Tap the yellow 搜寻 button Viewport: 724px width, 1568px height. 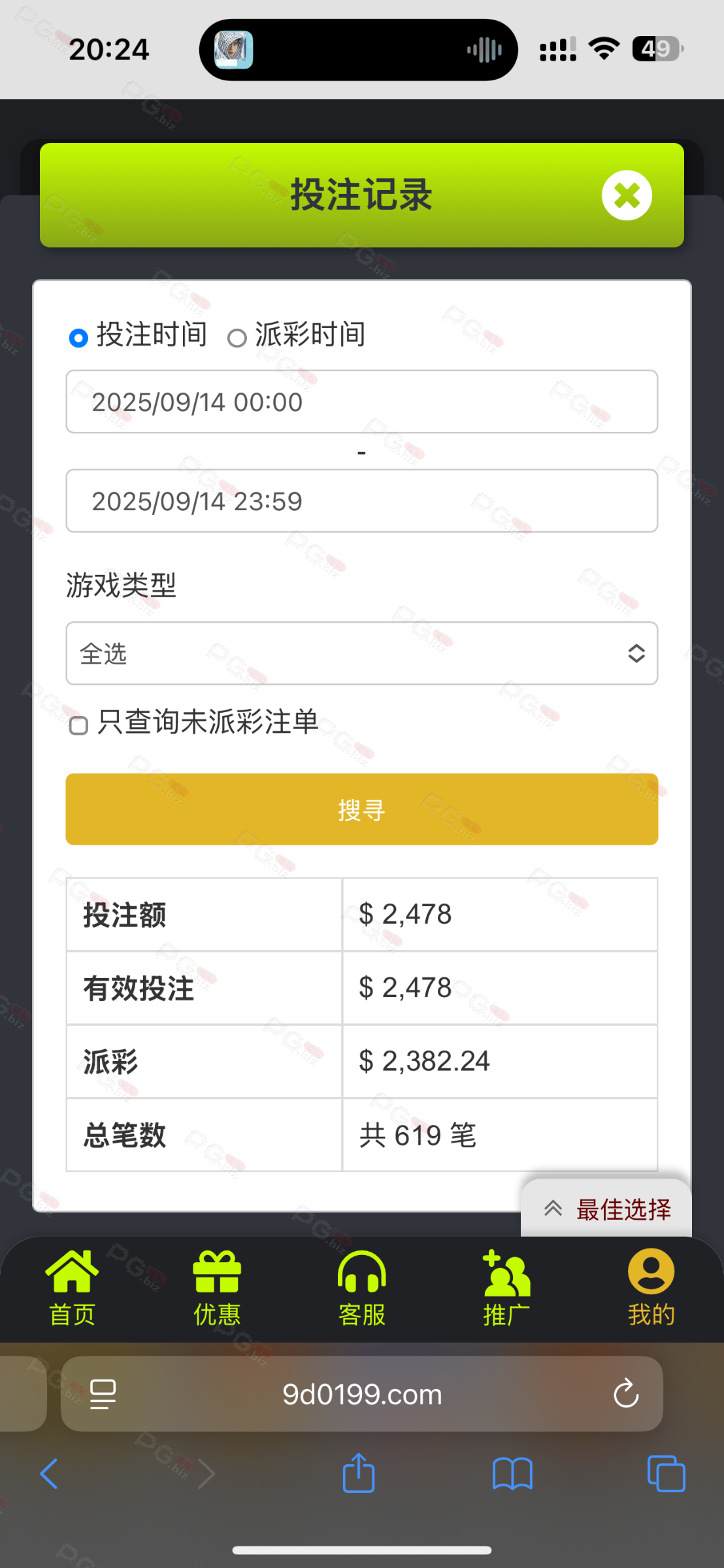click(361, 809)
